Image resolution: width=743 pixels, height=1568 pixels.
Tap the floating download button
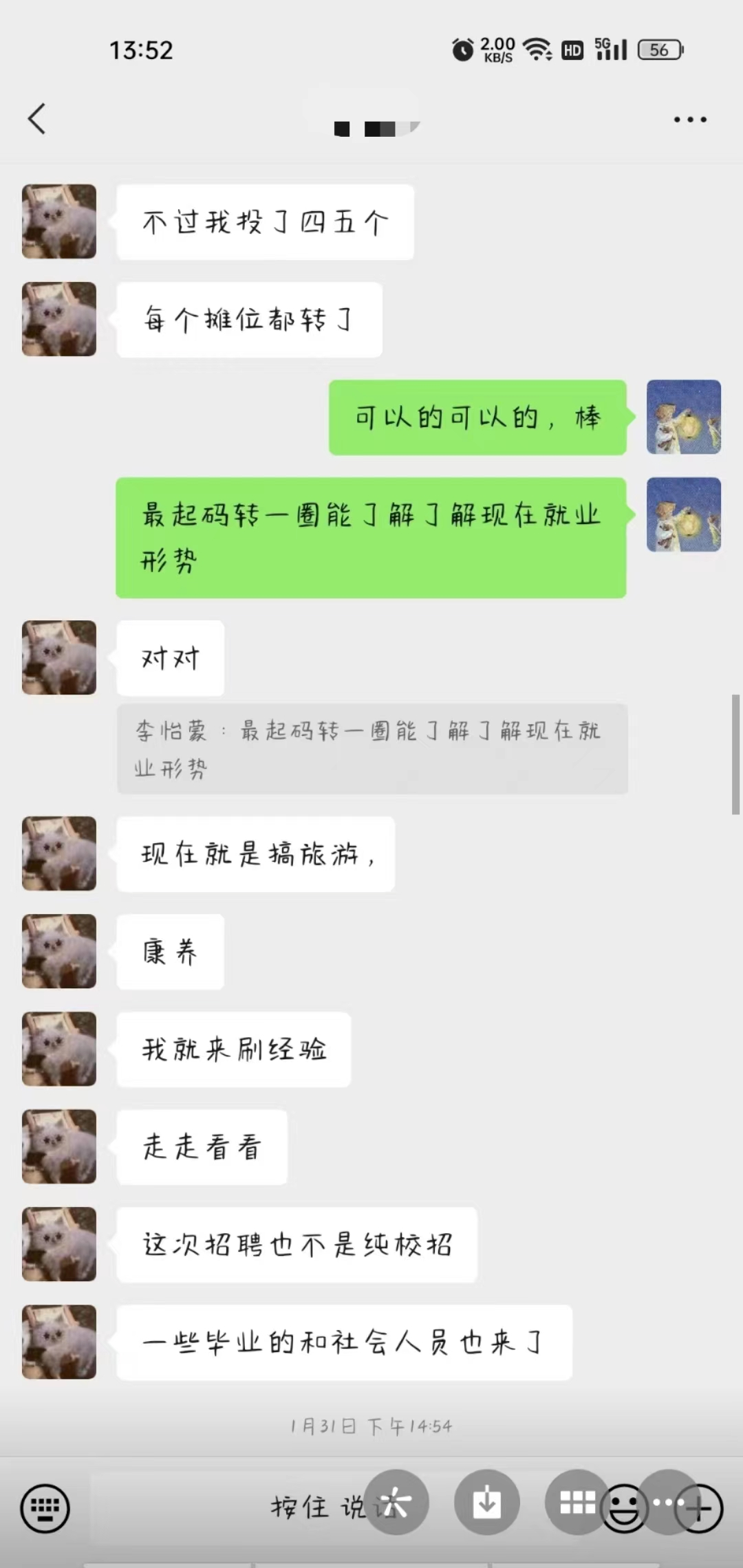[486, 1502]
